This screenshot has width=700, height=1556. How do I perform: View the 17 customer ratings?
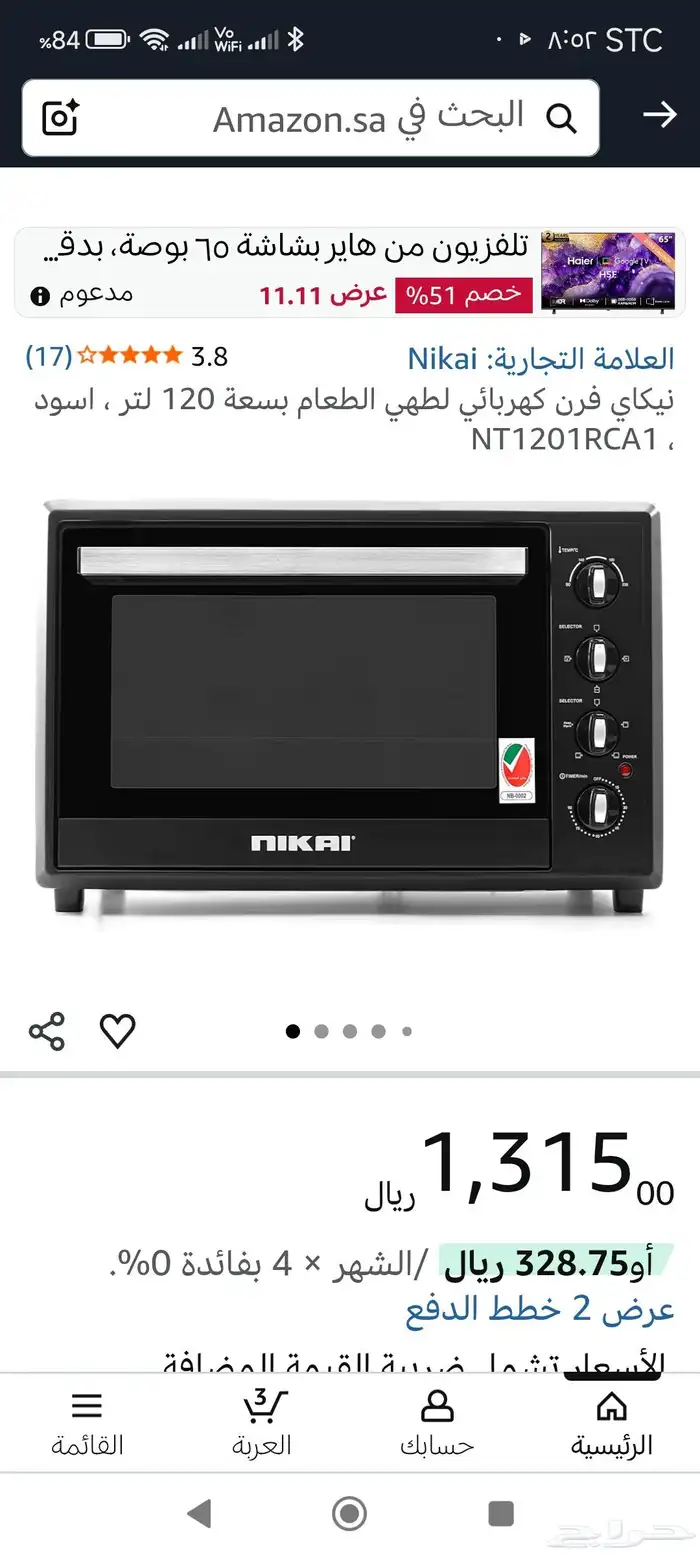click(x=48, y=356)
